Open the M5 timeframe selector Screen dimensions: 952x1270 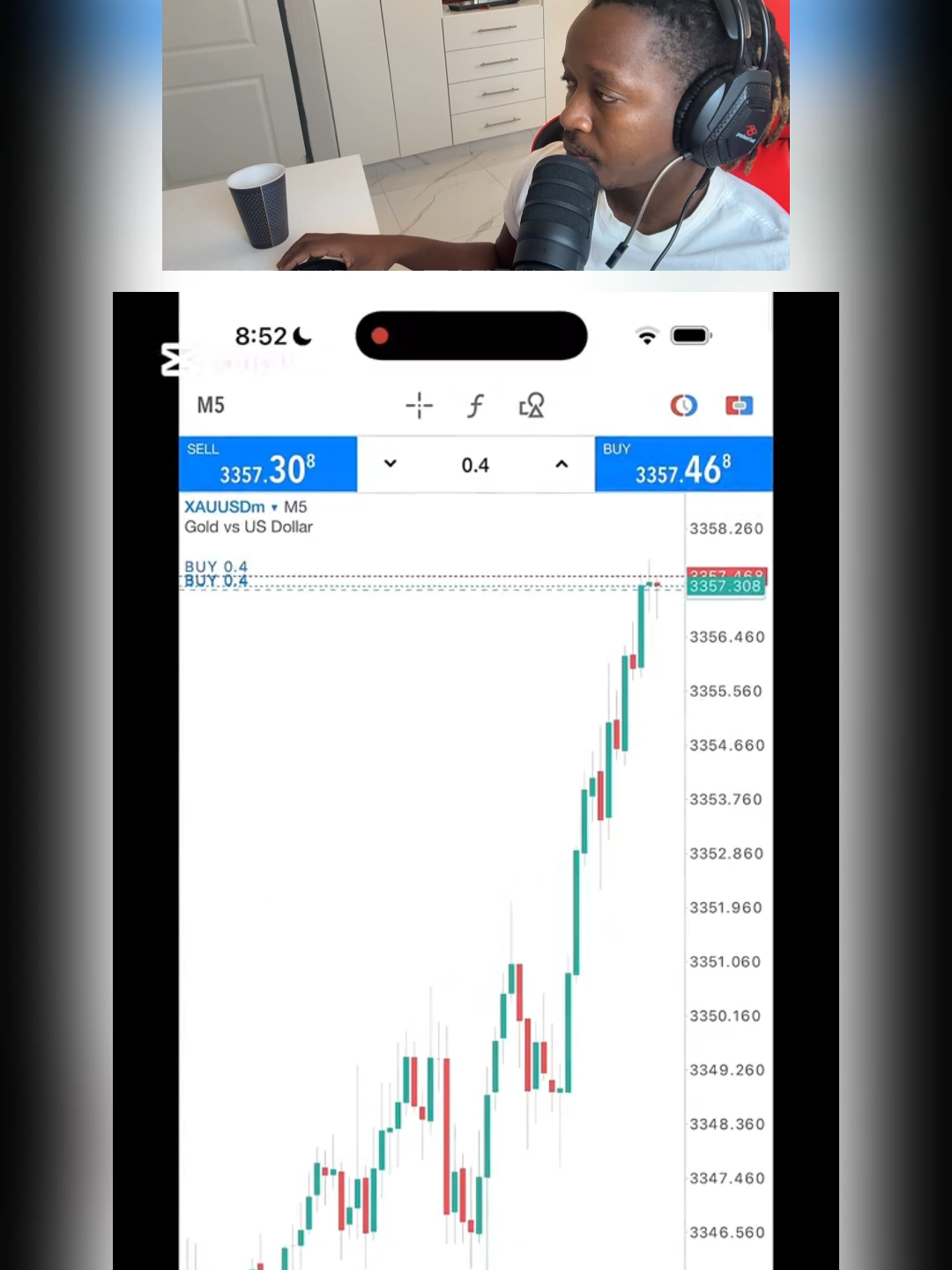(x=211, y=406)
